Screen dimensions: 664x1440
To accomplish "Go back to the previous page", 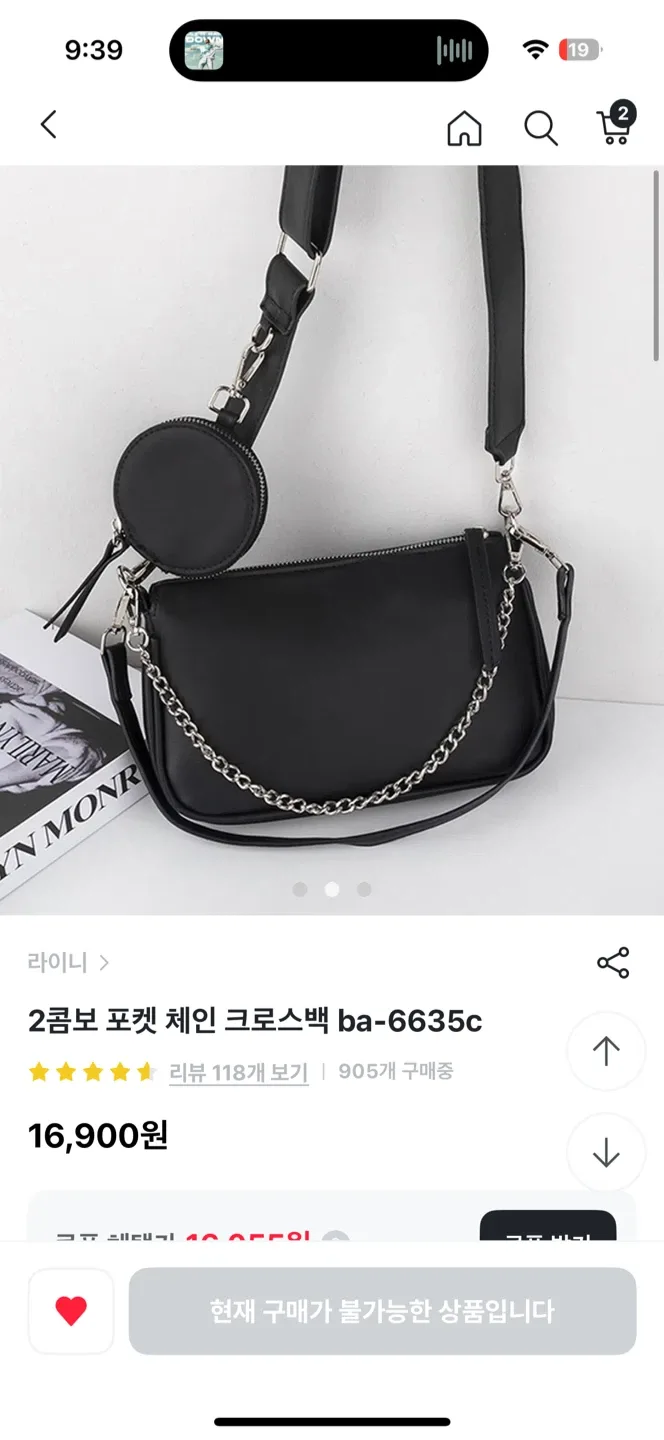I will pyautogui.click(x=48, y=125).
